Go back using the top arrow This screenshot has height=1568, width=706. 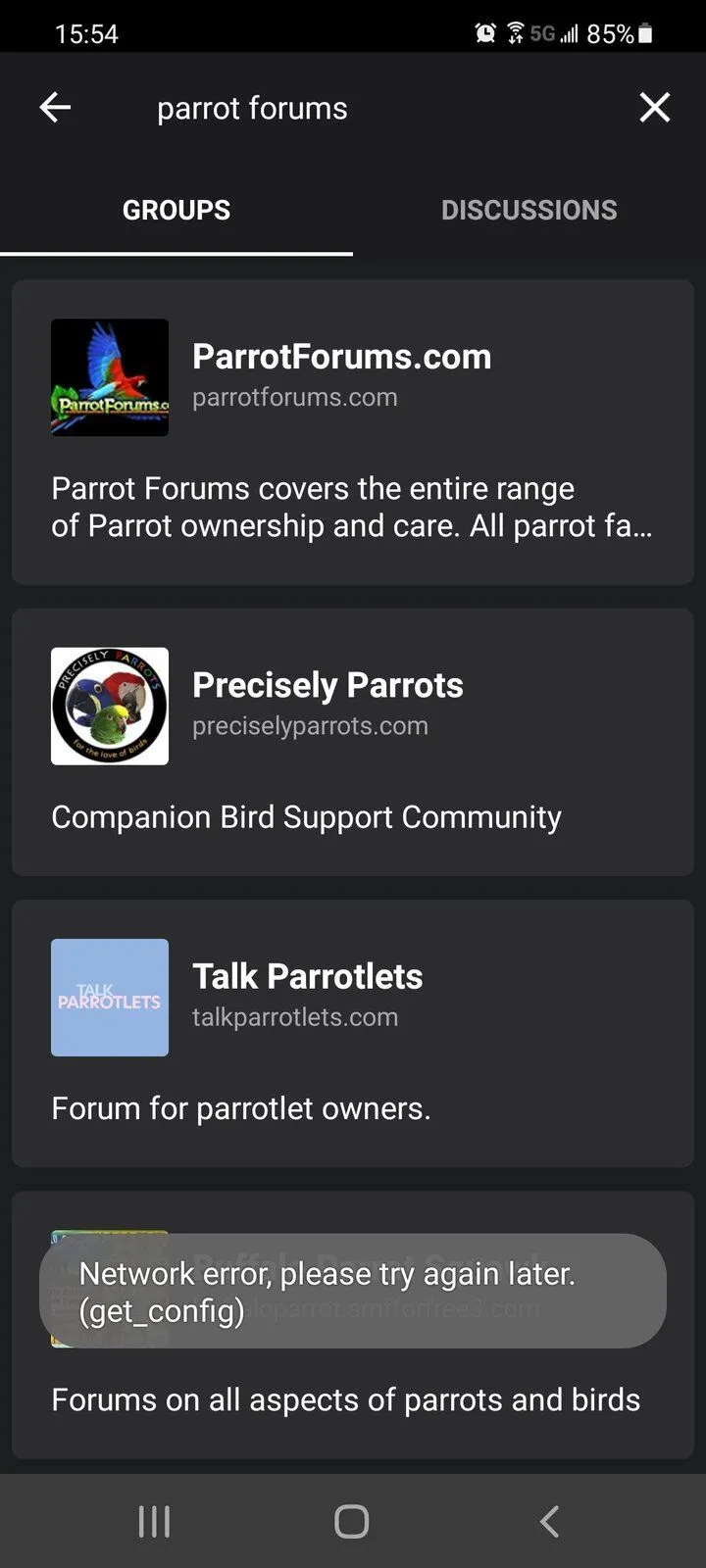(56, 108)
